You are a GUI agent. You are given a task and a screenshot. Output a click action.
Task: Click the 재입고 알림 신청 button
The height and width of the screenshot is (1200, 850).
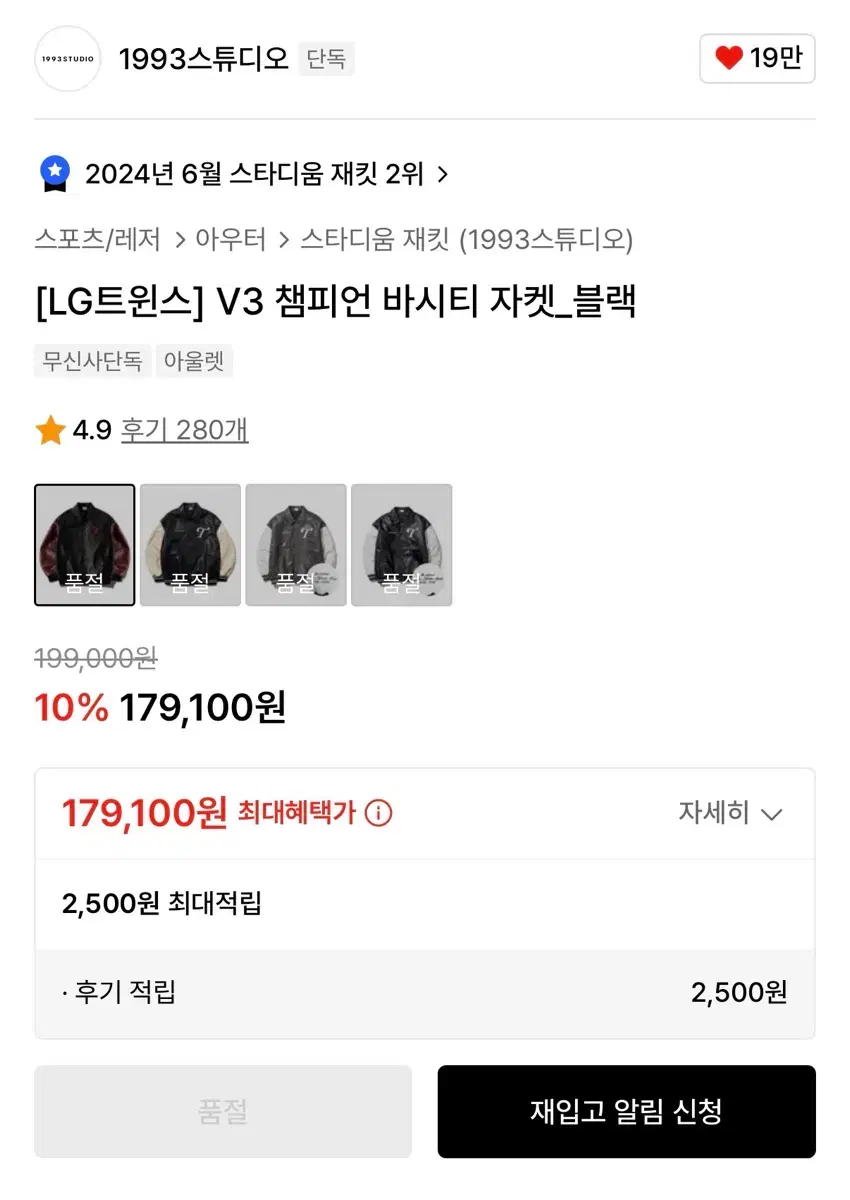[626, 1112]
